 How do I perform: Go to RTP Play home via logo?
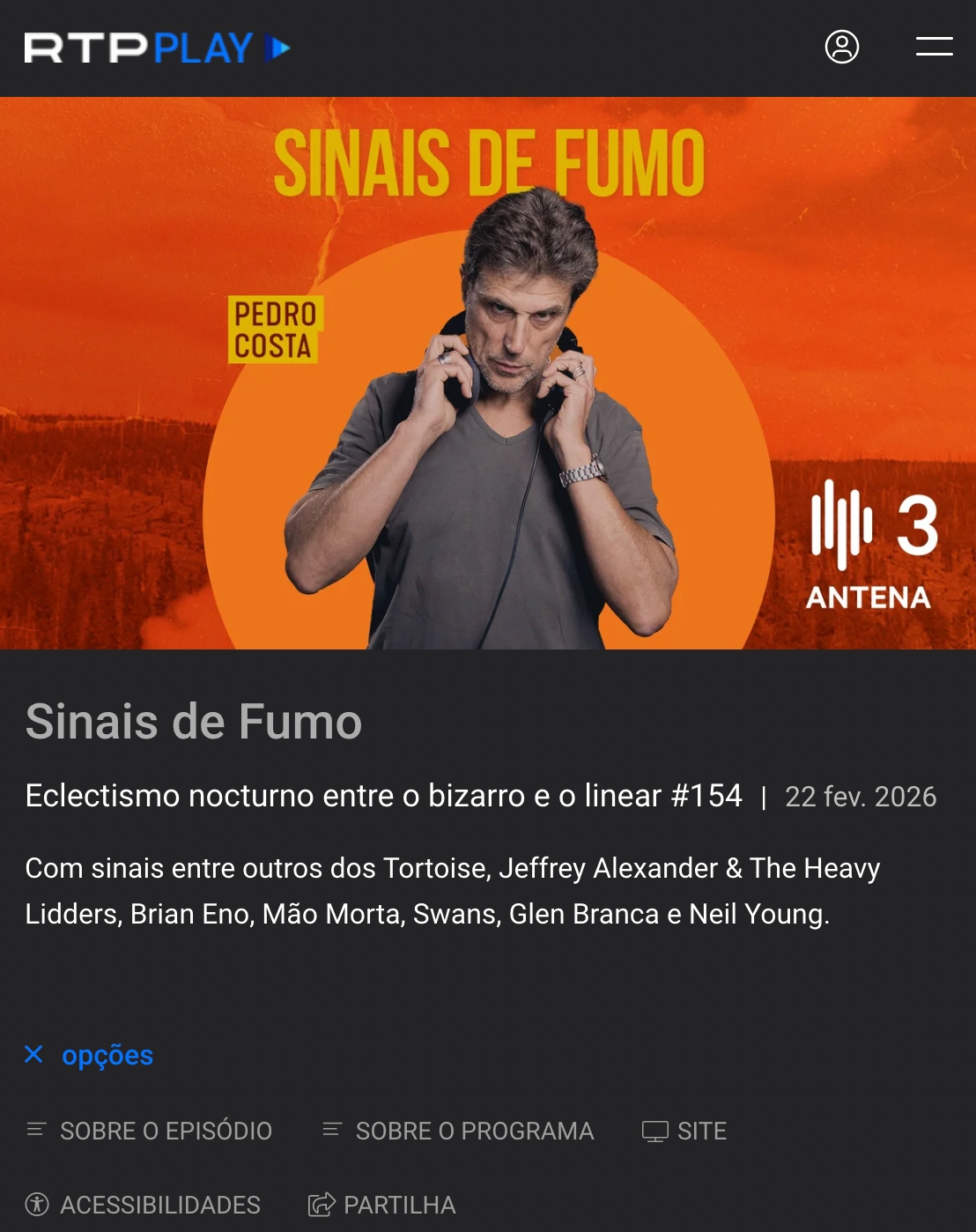point(157,48)
